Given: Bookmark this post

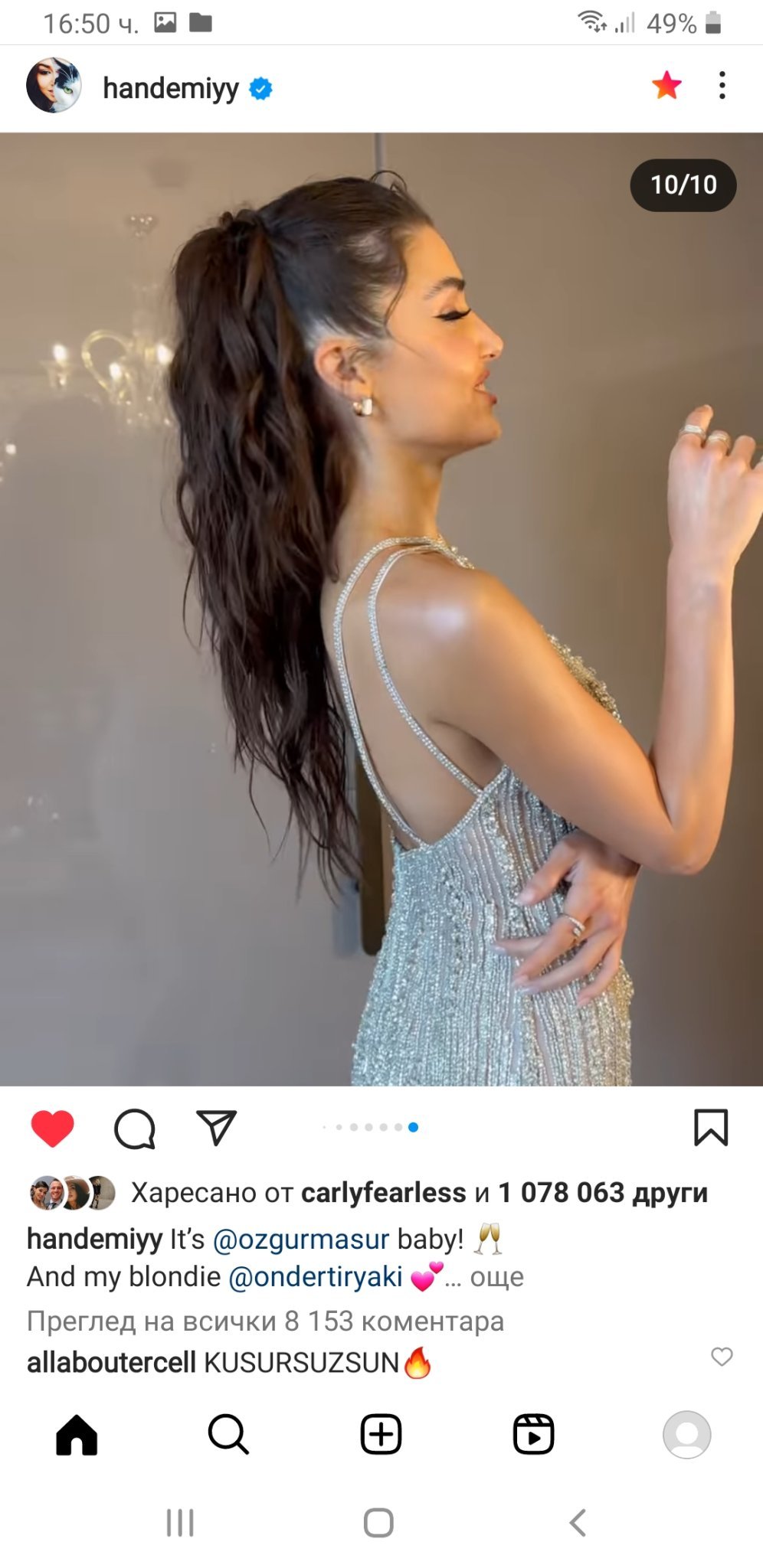Looking at the screenshot, I should coord(711,1128).
